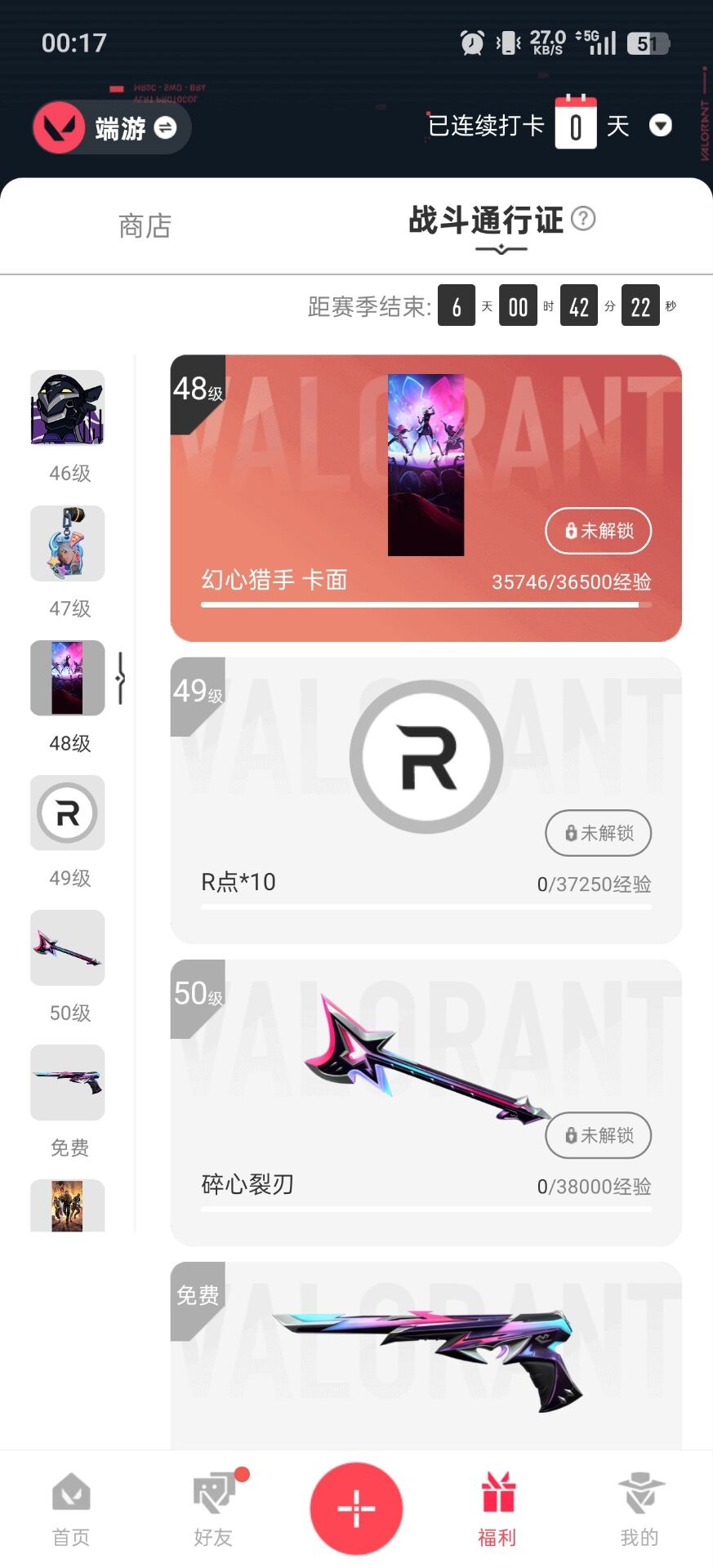Open the alarm clock icon in status bar
The width and height of the screenshot is (713, 1568).
point(472,41)
